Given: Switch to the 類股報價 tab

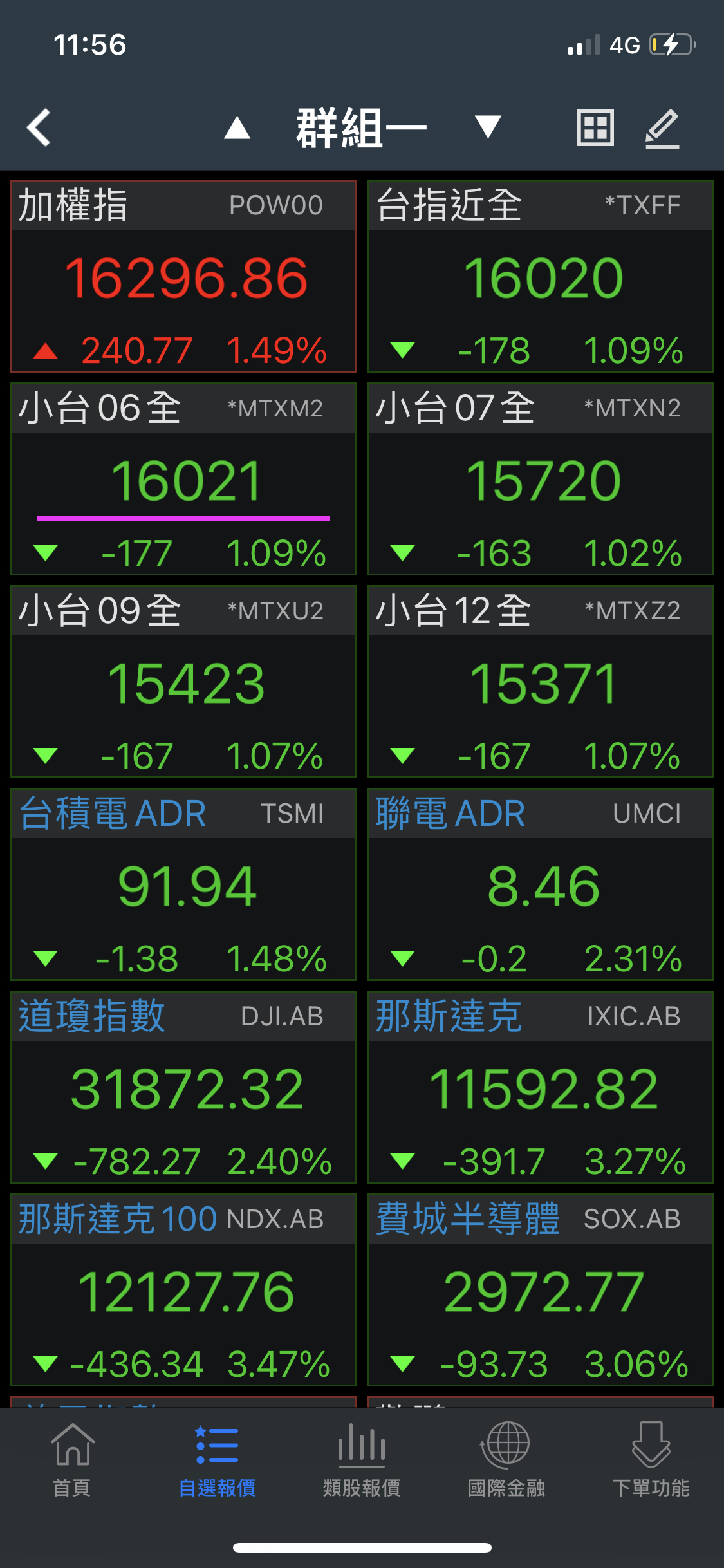Looking at the screenshot, I should (x=362, y=1460).
